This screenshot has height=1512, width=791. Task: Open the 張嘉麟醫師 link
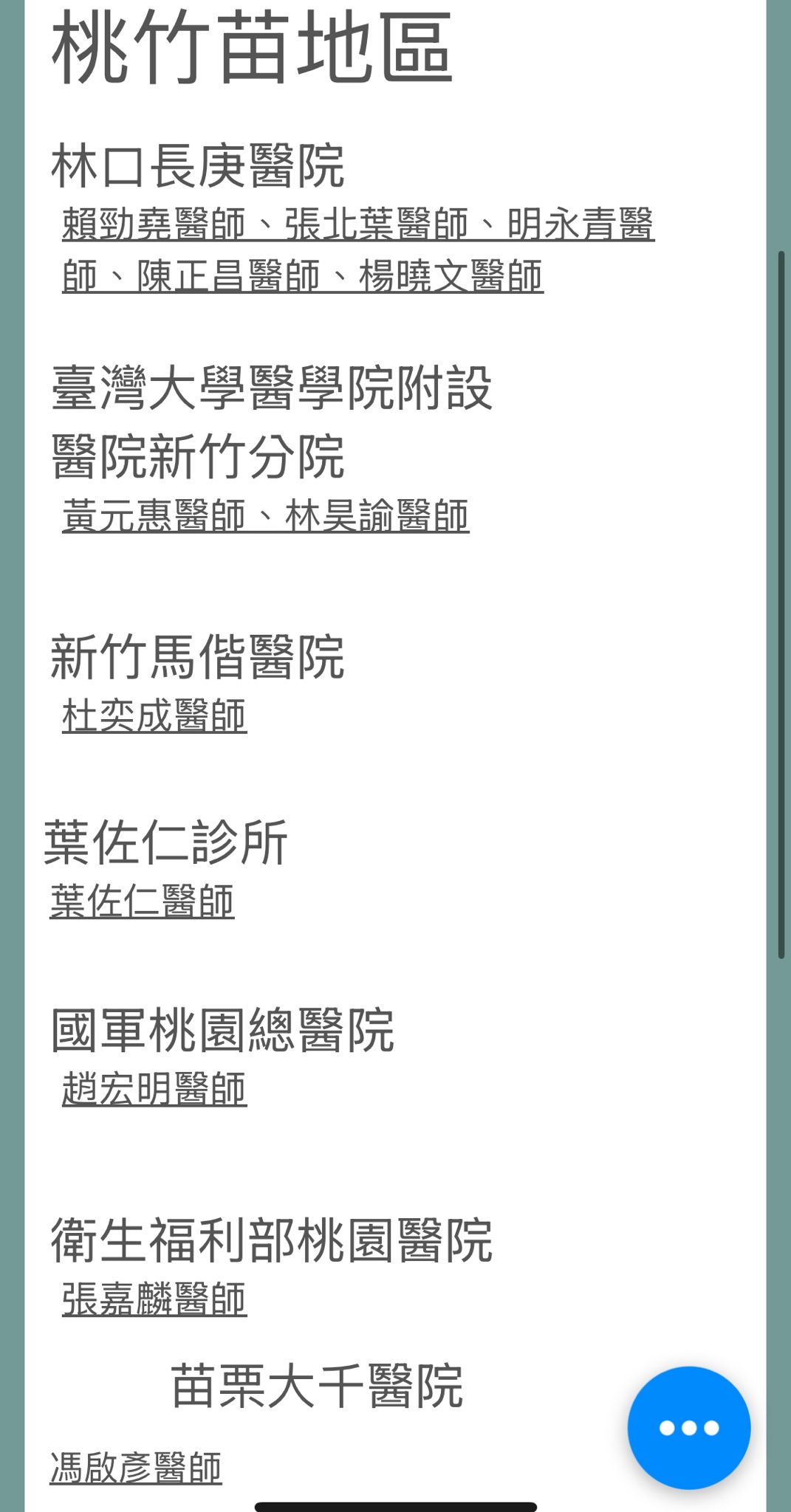[154, 1299]
